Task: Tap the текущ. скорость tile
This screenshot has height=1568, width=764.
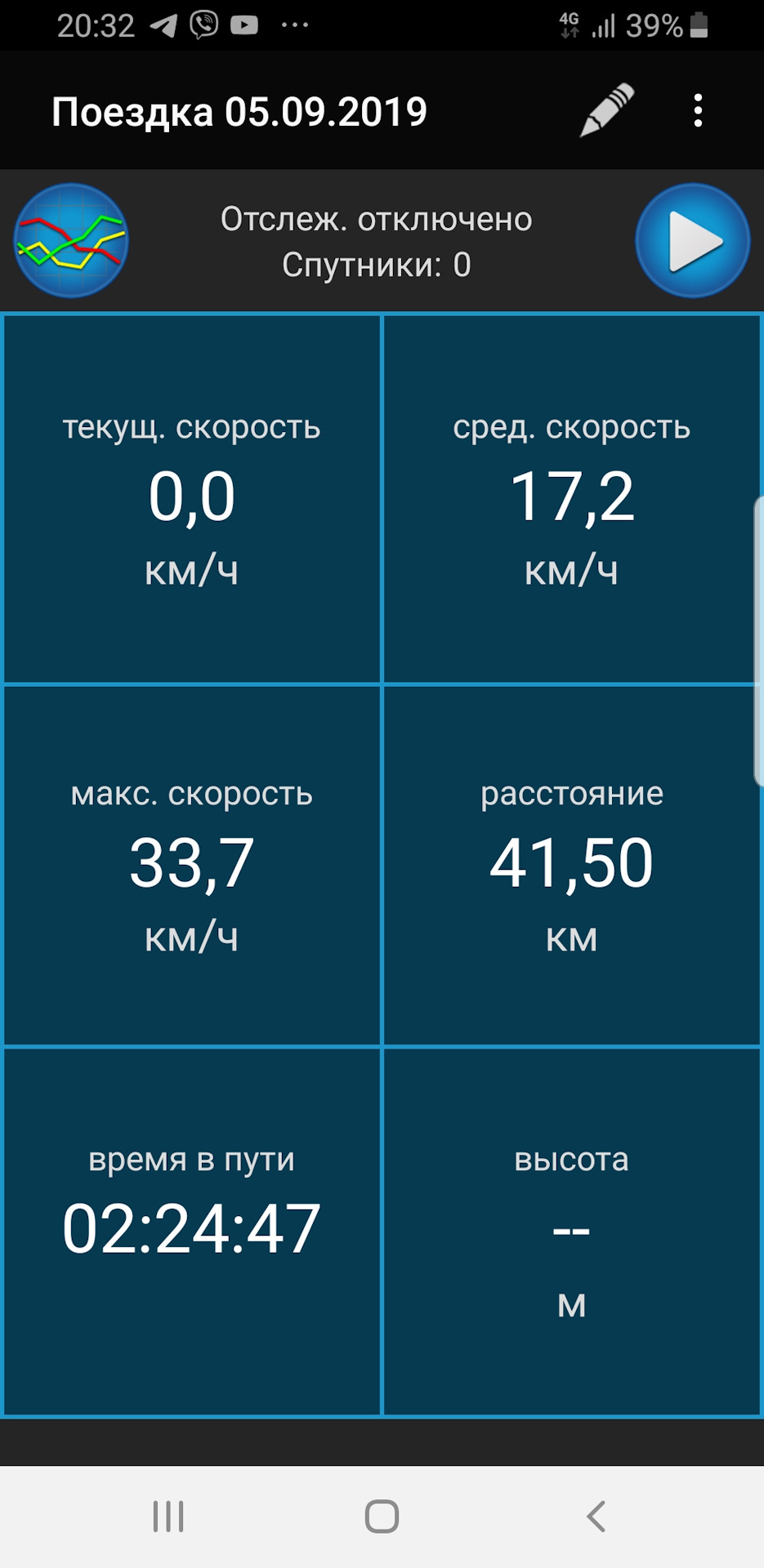Action: (x=192, y=498)
